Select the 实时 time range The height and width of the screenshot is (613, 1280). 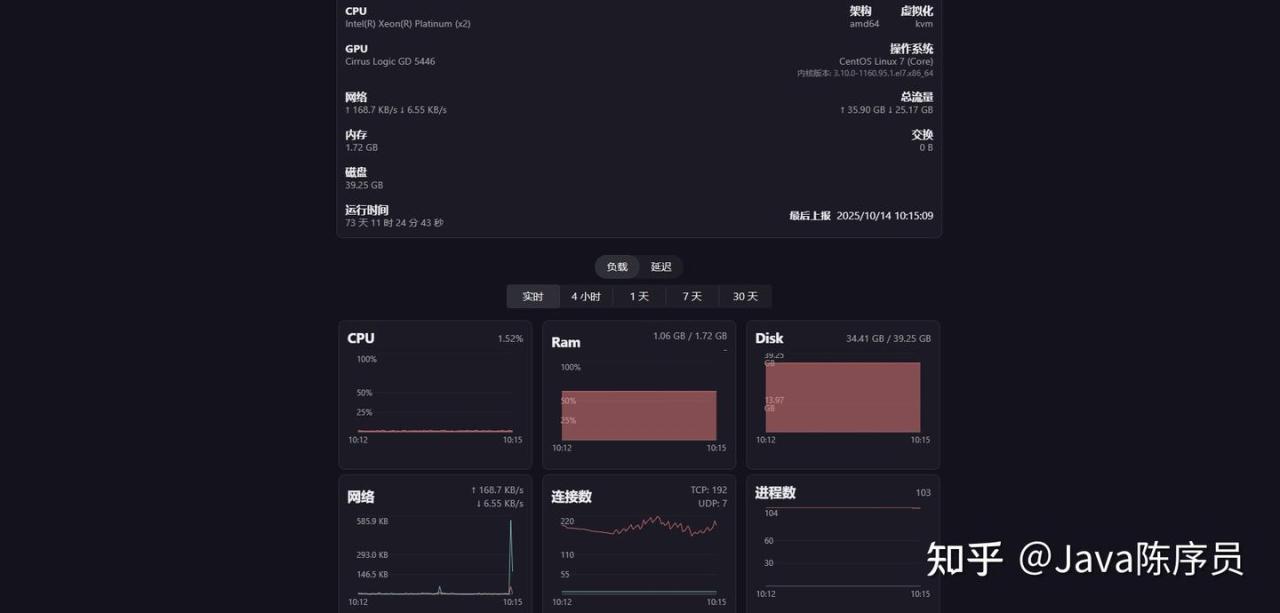[533, 297]
